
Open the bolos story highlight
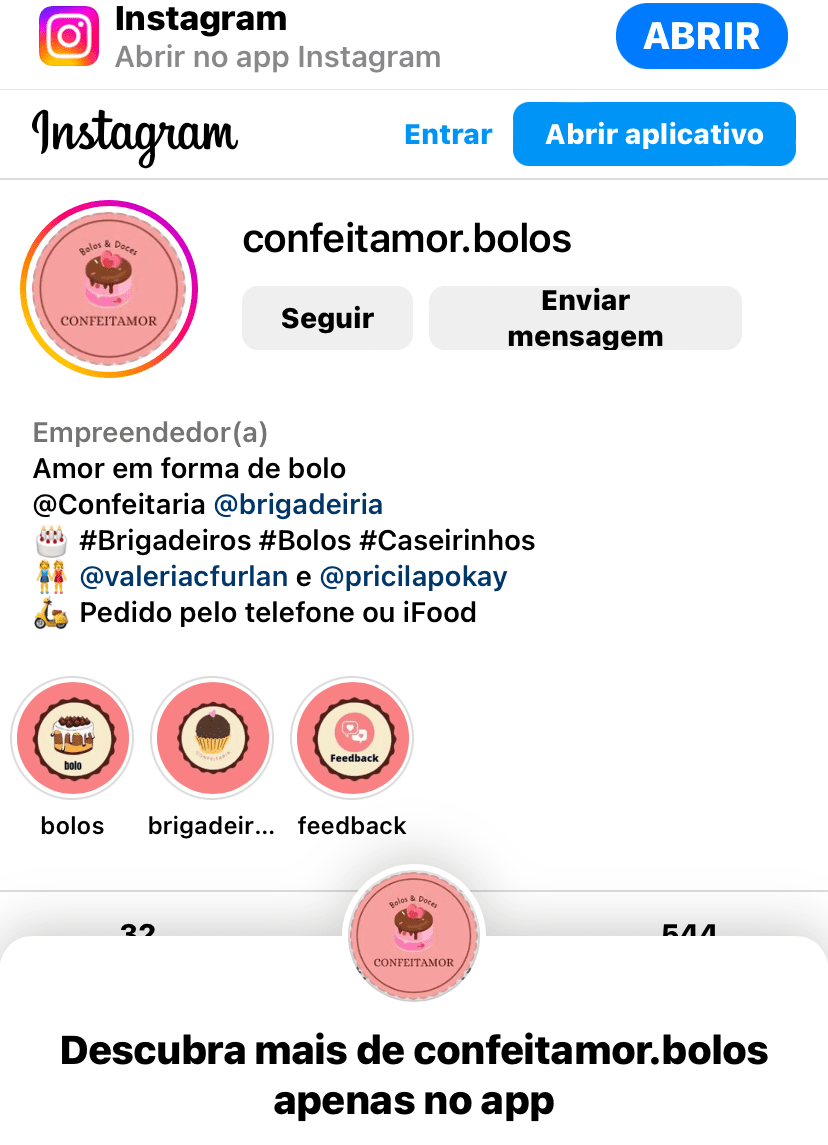(72, 740)
